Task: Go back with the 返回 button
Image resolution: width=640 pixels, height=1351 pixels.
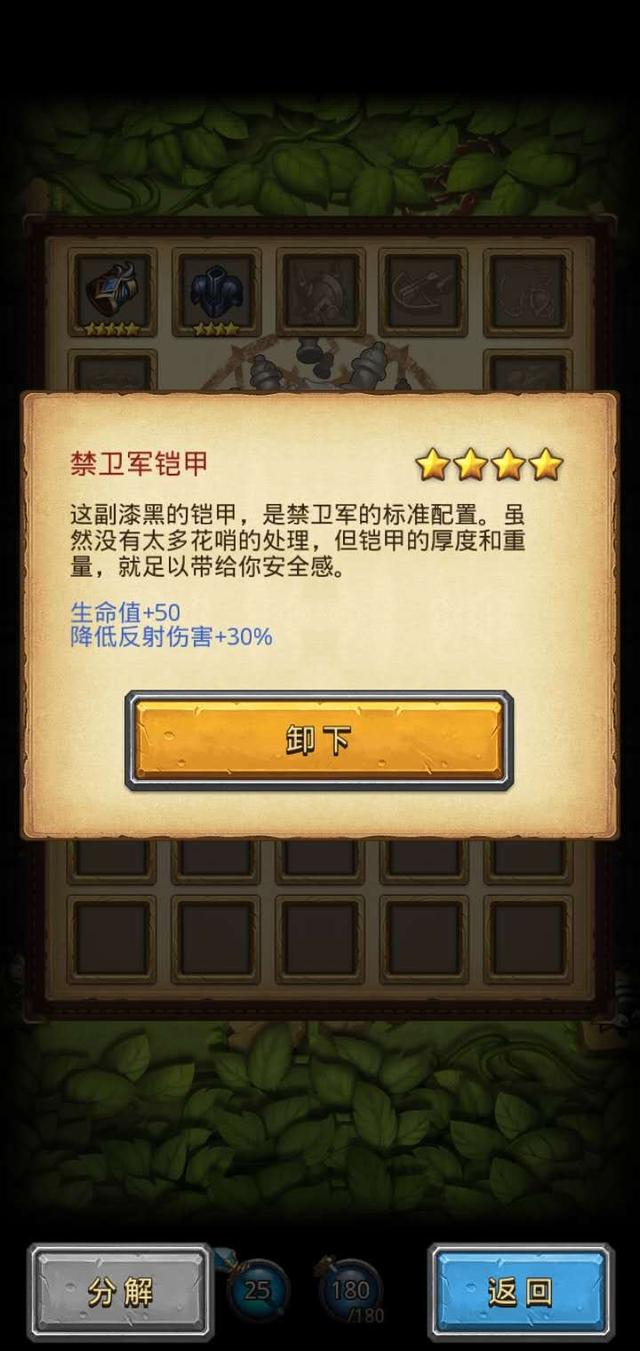Action: click(x=520, y=1291)
